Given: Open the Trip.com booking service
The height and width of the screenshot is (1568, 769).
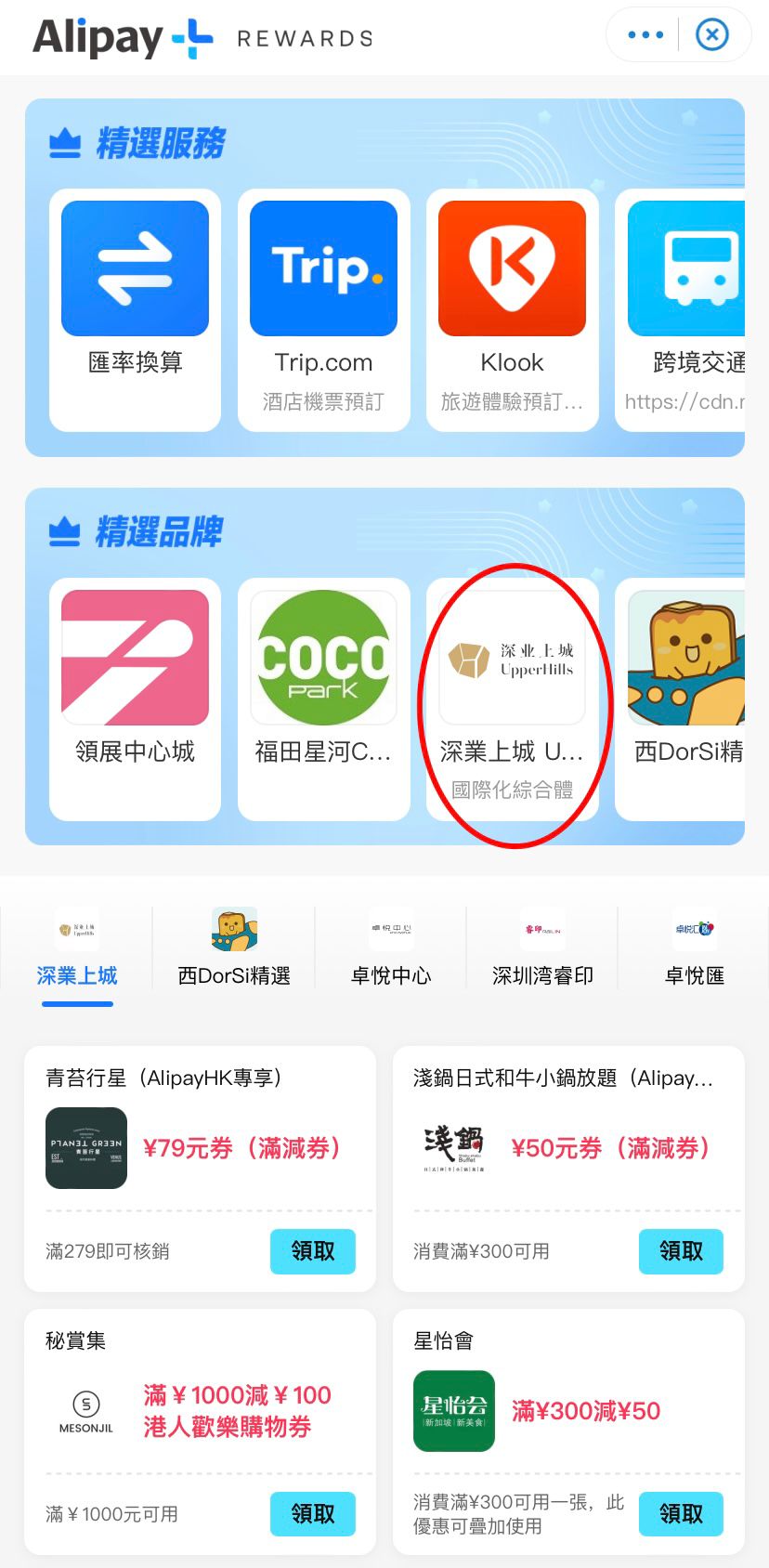Looking at the screenshot, I should click(323, 310).
